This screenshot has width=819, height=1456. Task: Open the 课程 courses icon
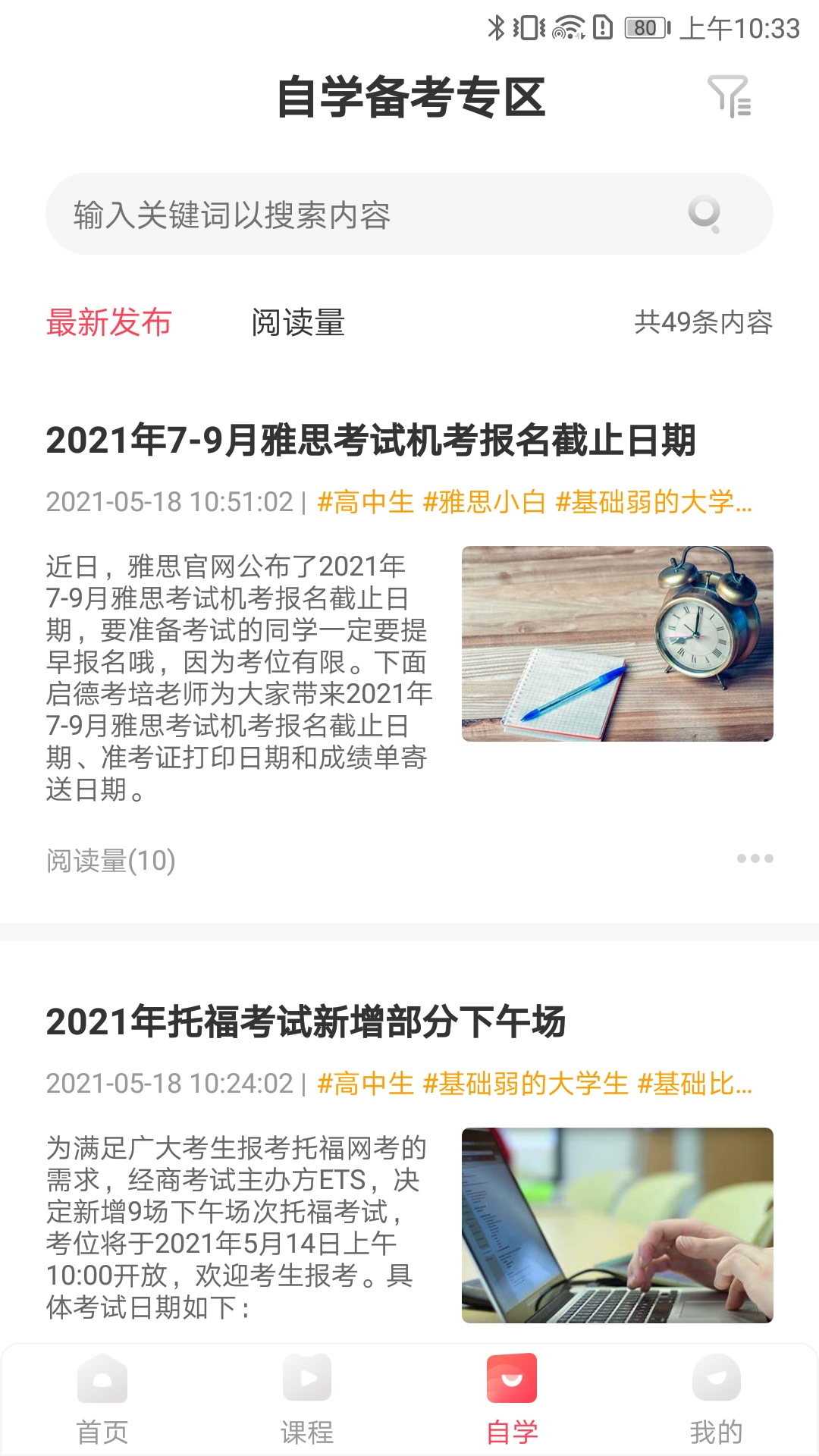pyautogui.click(x=307, y=1382)
